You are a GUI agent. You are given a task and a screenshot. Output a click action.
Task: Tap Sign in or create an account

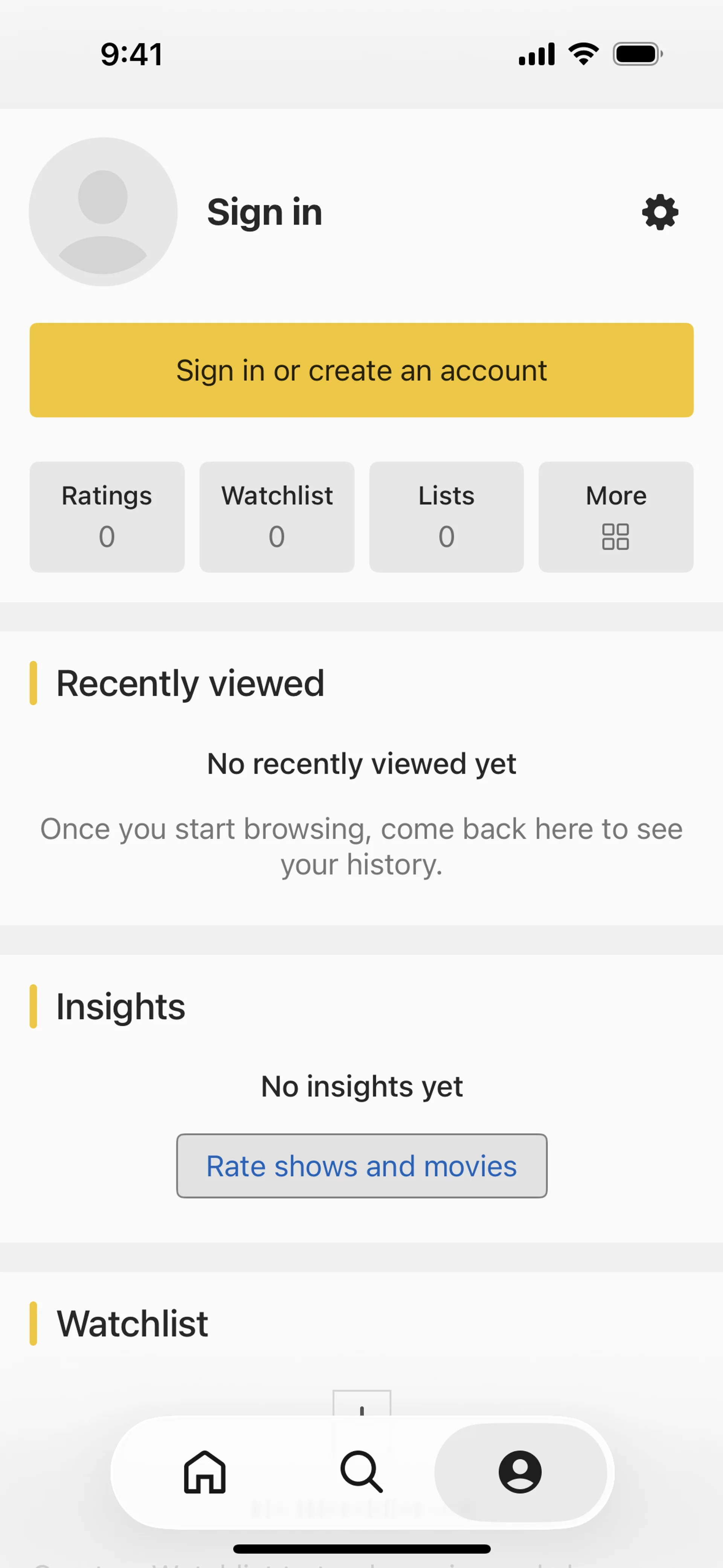coord(361,370)
